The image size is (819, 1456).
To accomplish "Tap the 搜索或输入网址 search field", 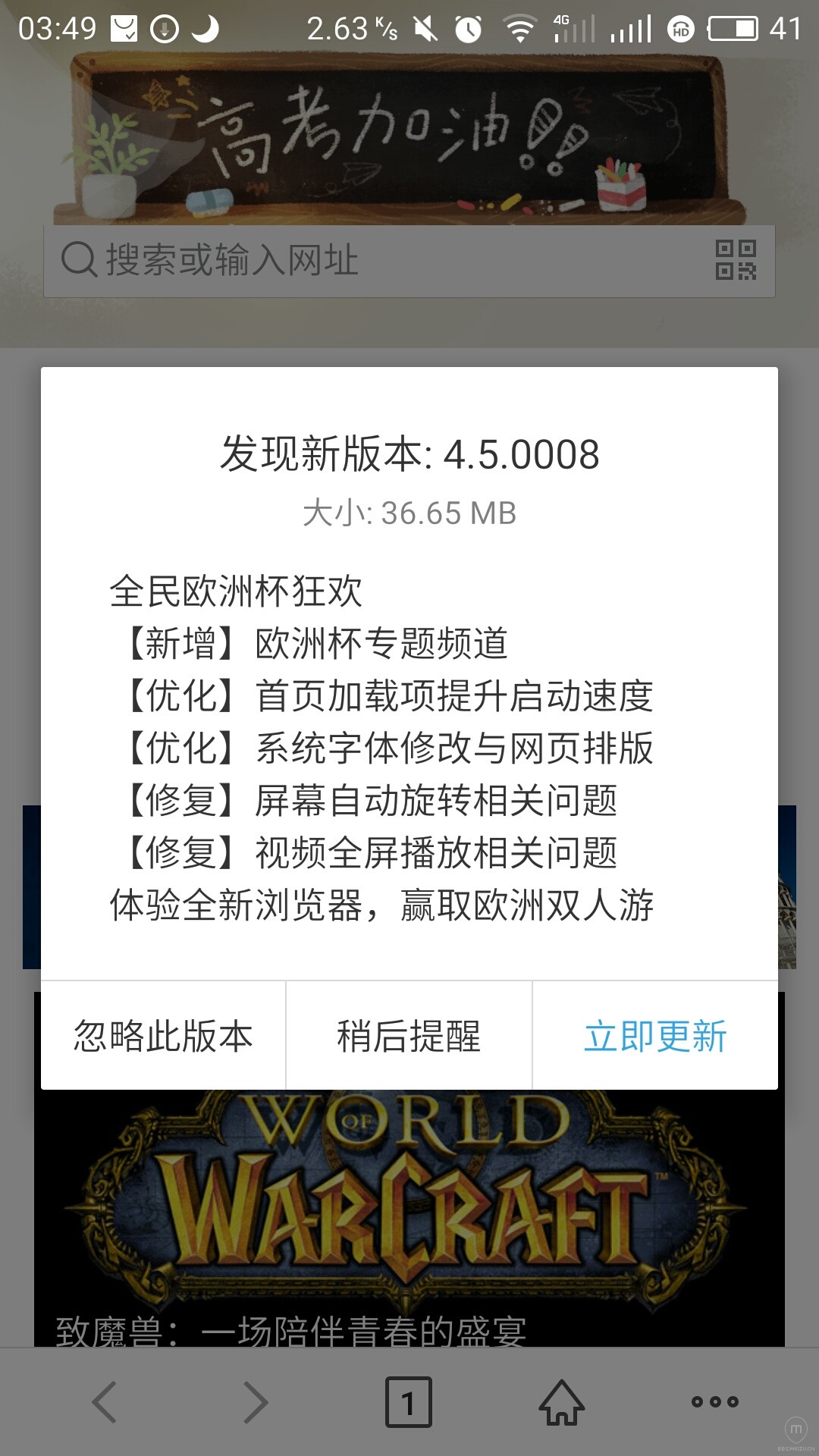I will click(x=303, y=261).
